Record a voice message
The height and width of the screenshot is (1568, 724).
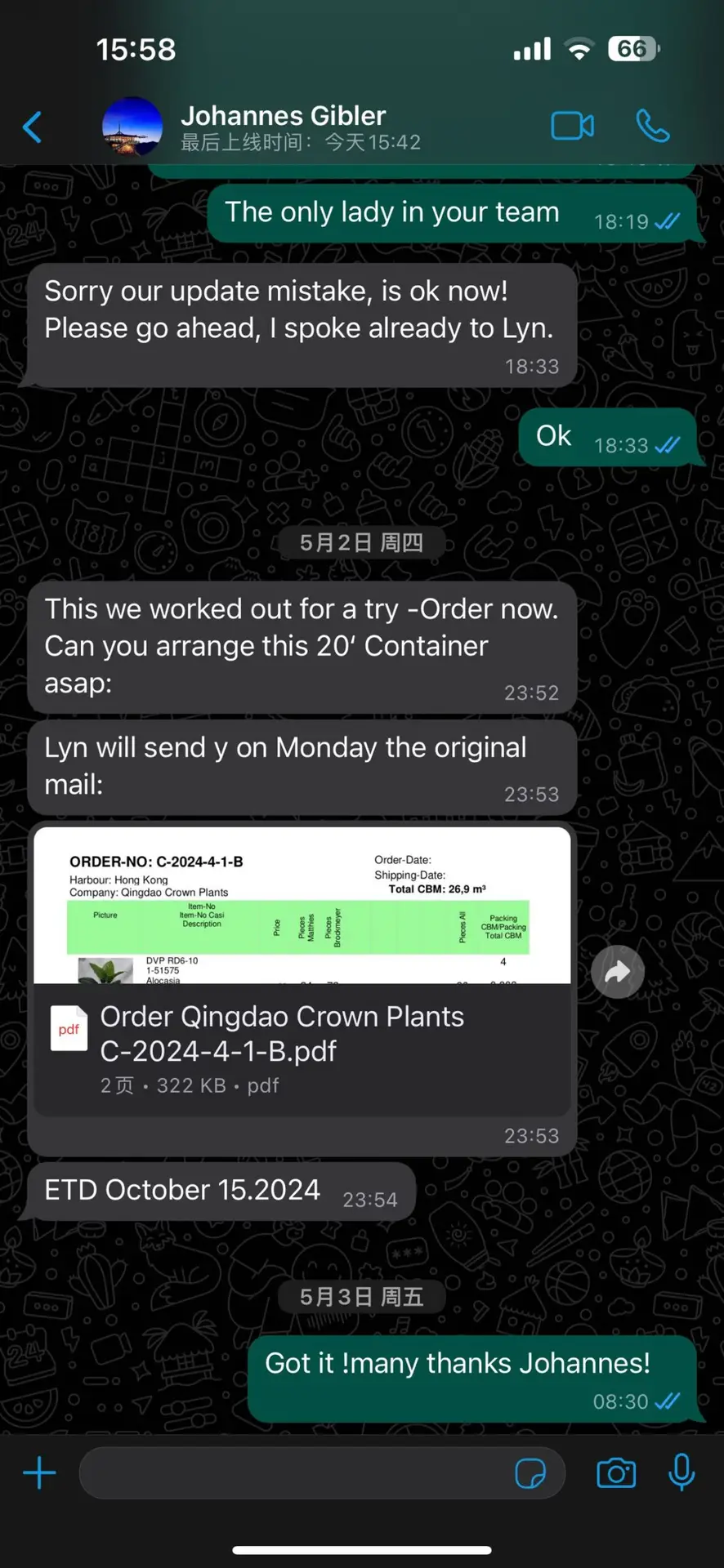(682, 1473)
